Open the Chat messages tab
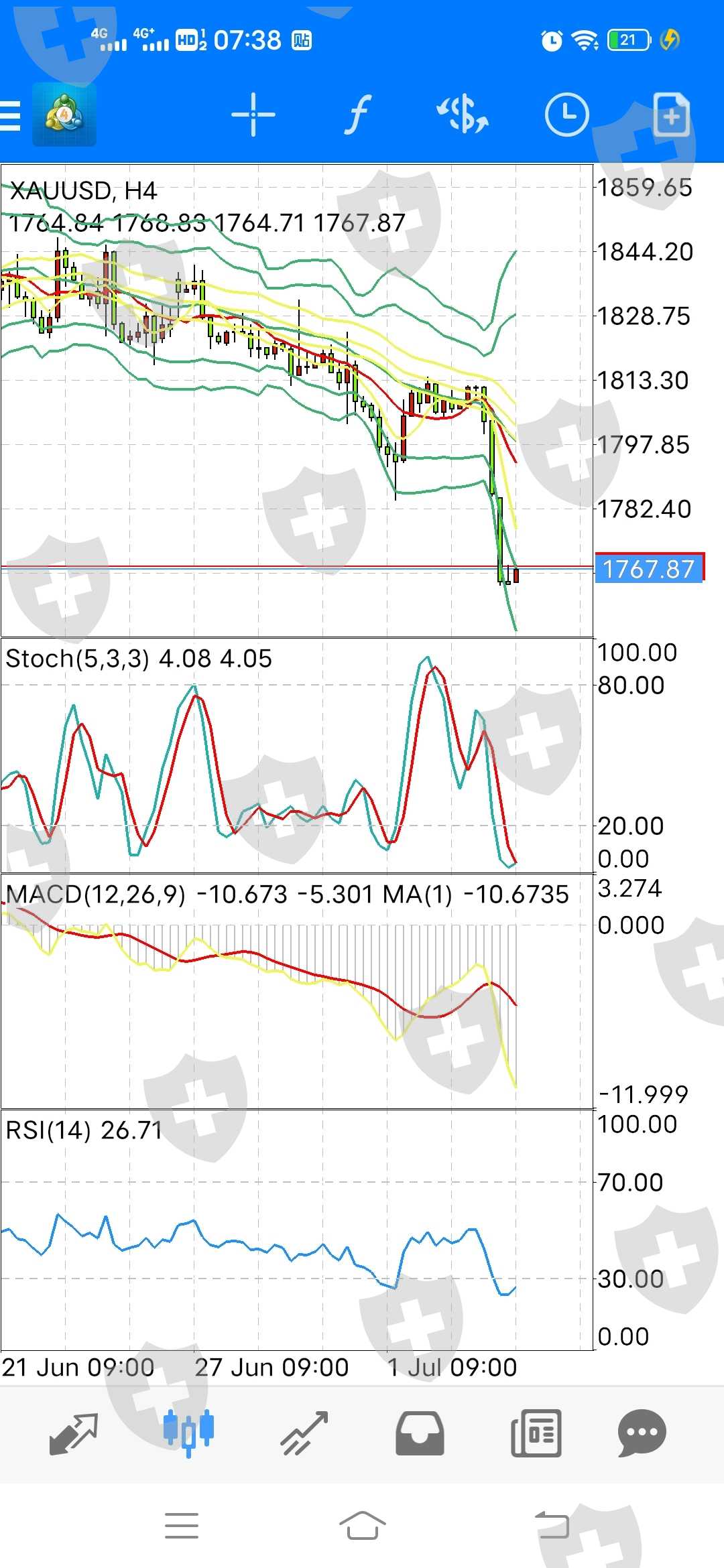The image size is (724, 1568). tap(642, 1433)
